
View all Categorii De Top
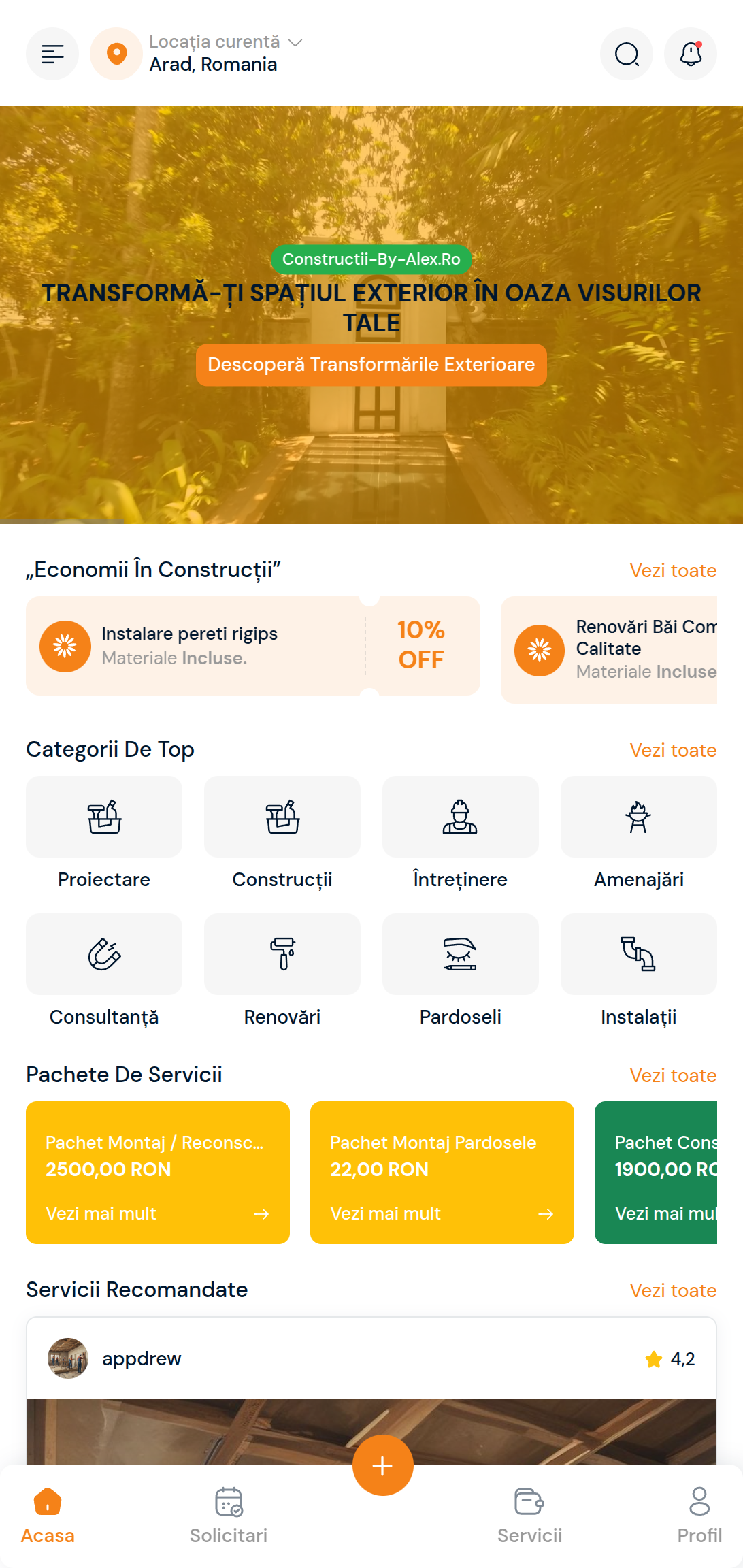coord(672,750)
